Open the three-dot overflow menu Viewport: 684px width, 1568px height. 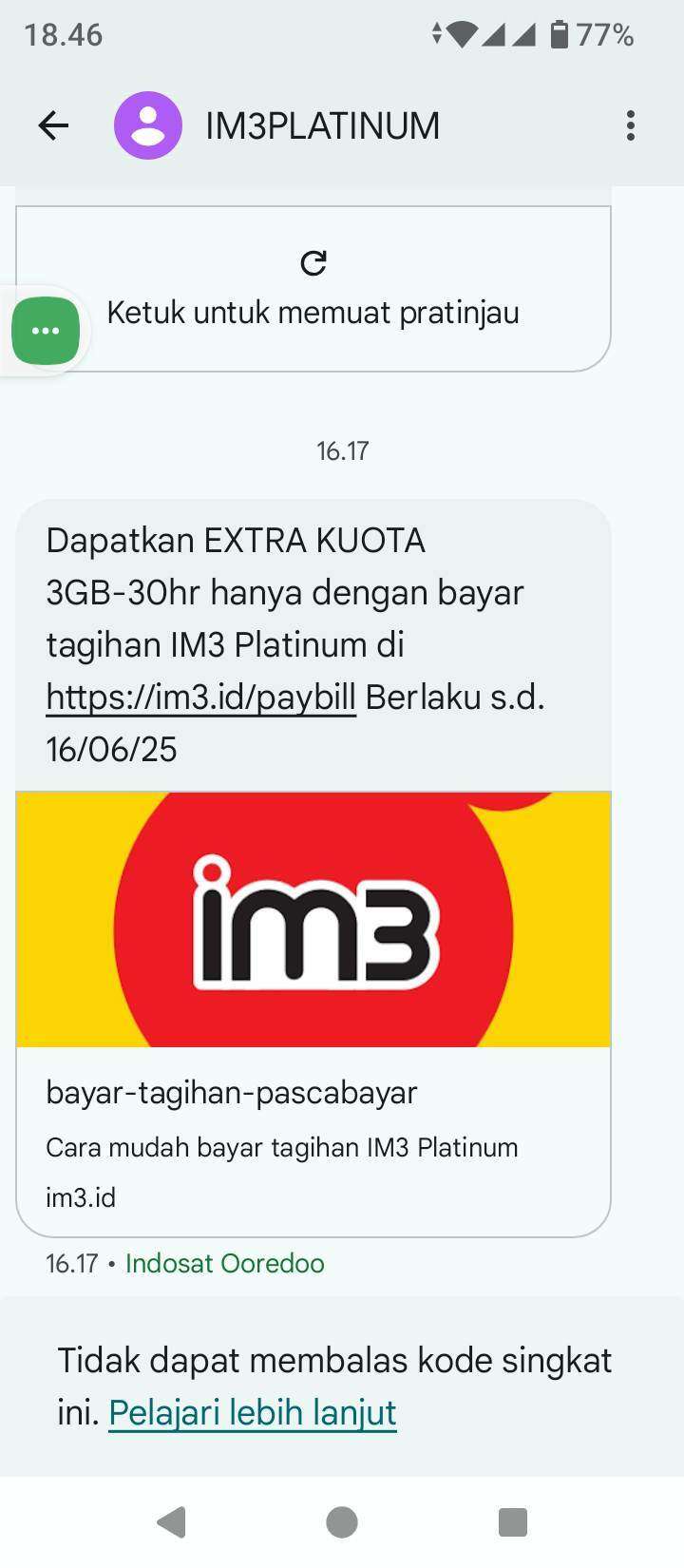coord(631,125)
